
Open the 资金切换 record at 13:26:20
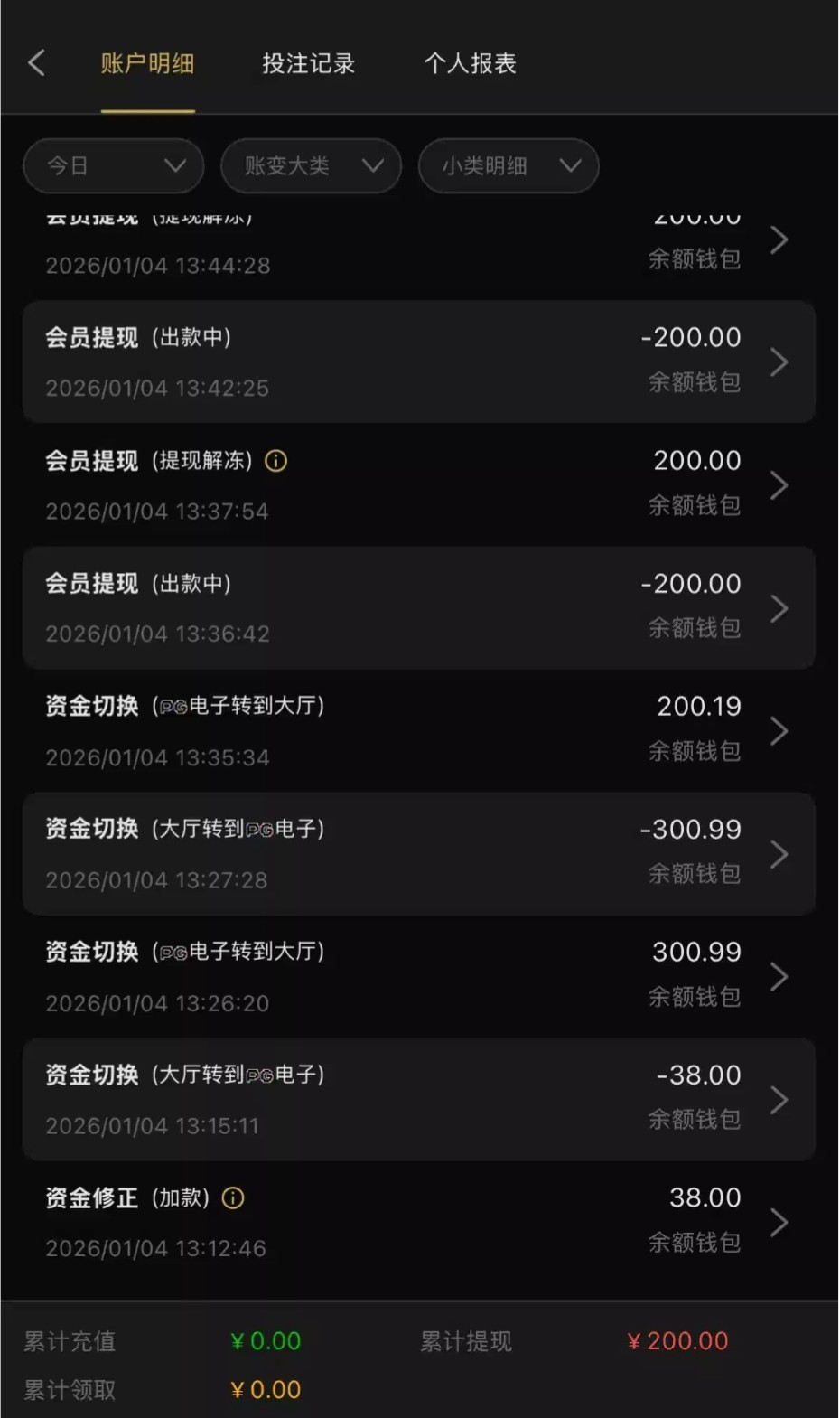[x=419, y=977]
